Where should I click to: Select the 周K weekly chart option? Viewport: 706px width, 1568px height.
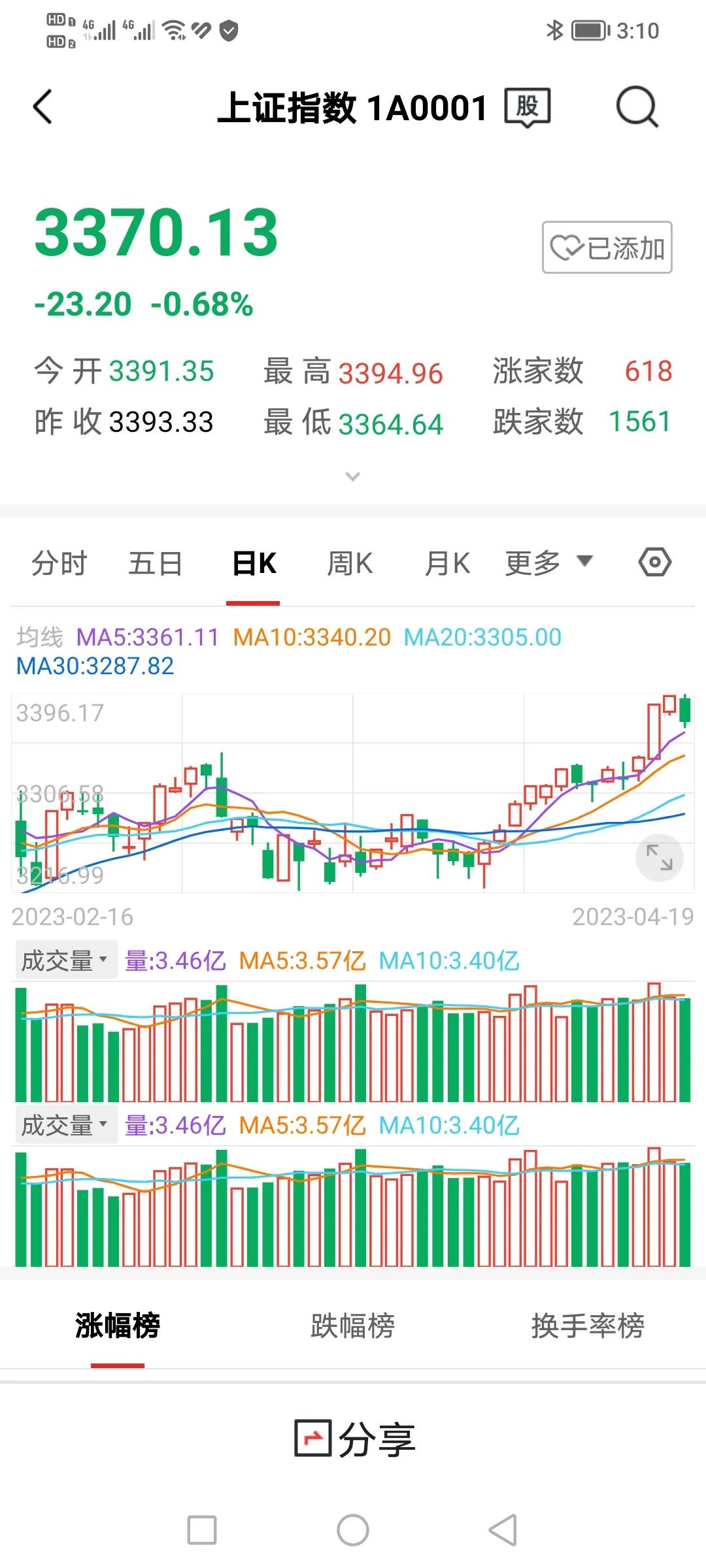tap(350, 563)
